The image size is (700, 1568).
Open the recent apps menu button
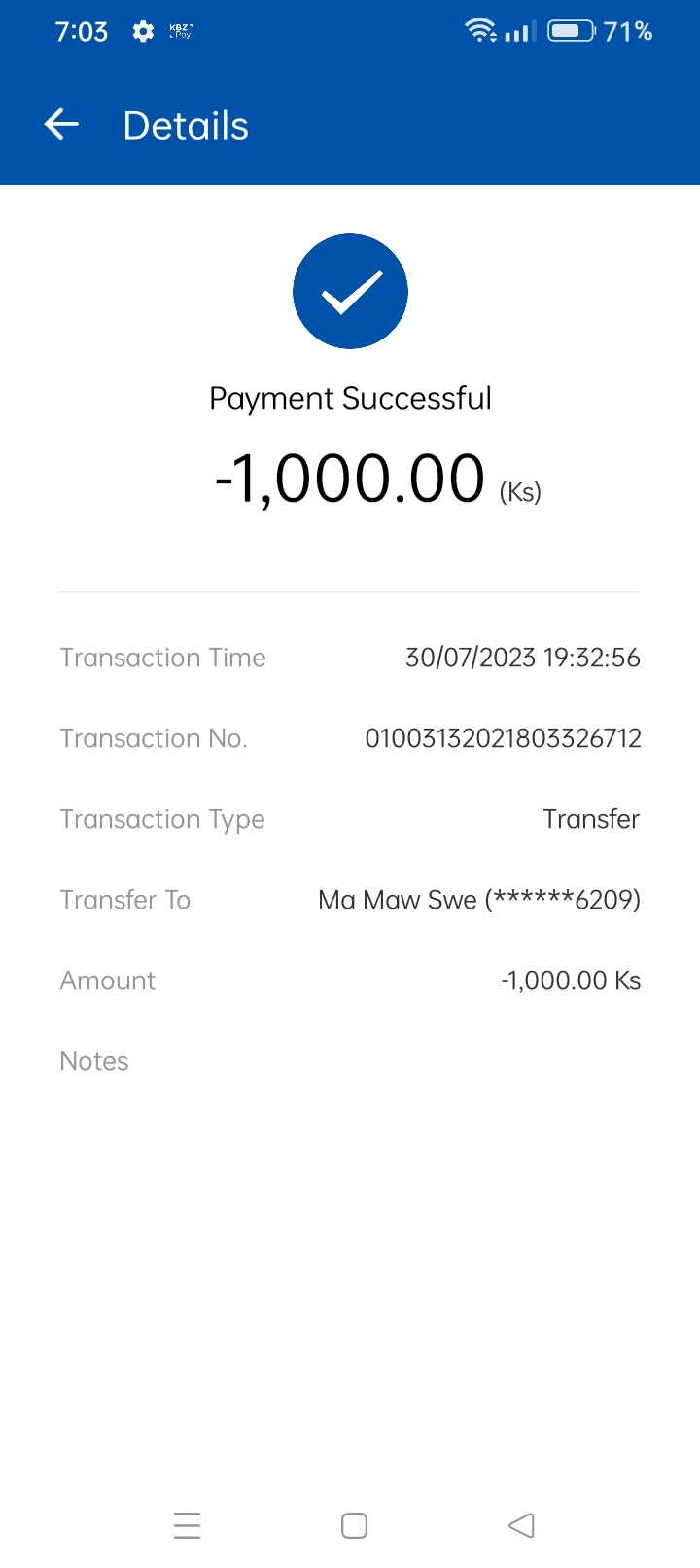pyautogui.click(x=187, y=1525)
